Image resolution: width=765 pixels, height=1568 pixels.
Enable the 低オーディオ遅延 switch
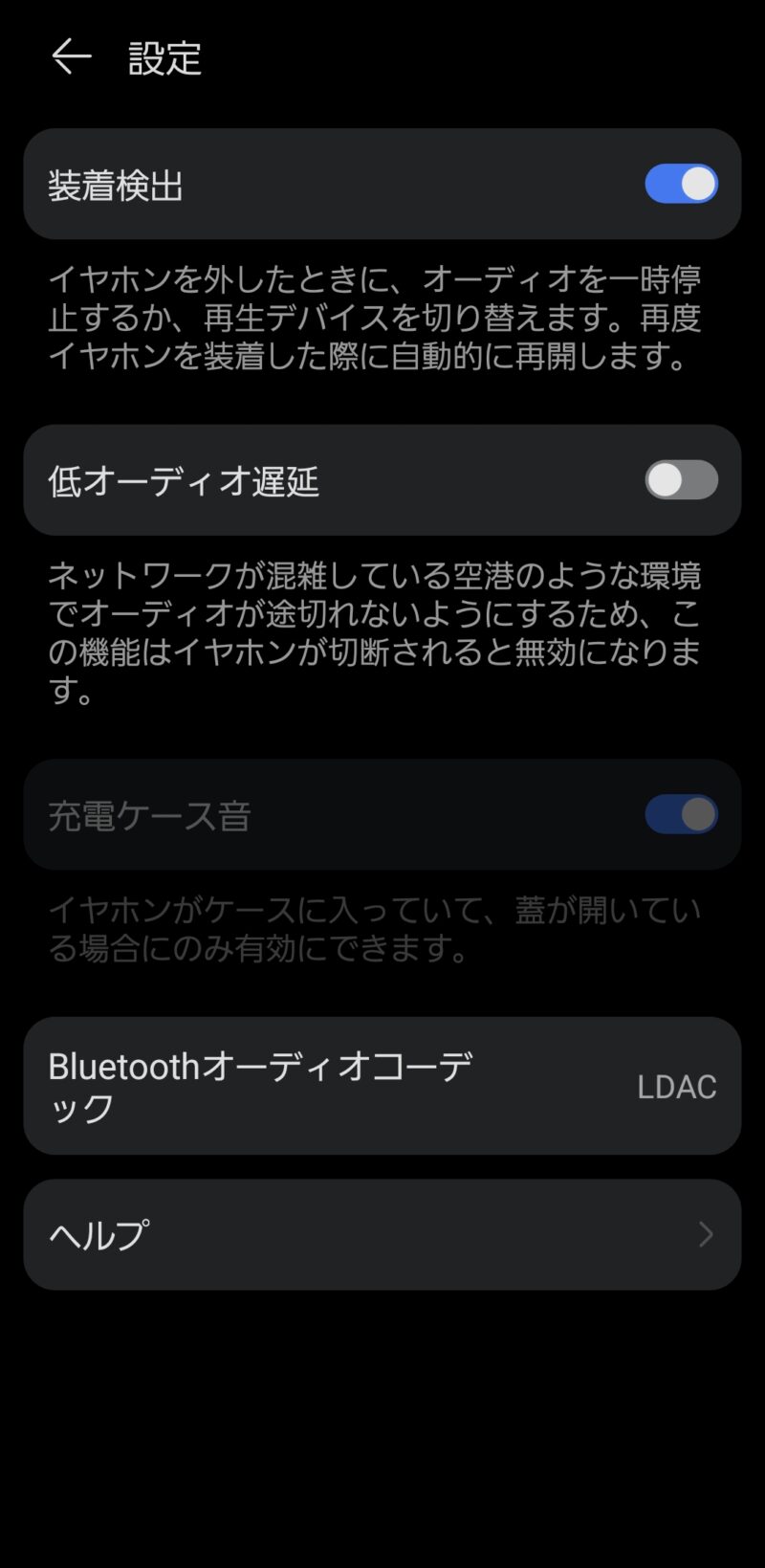tap(681, 480)
